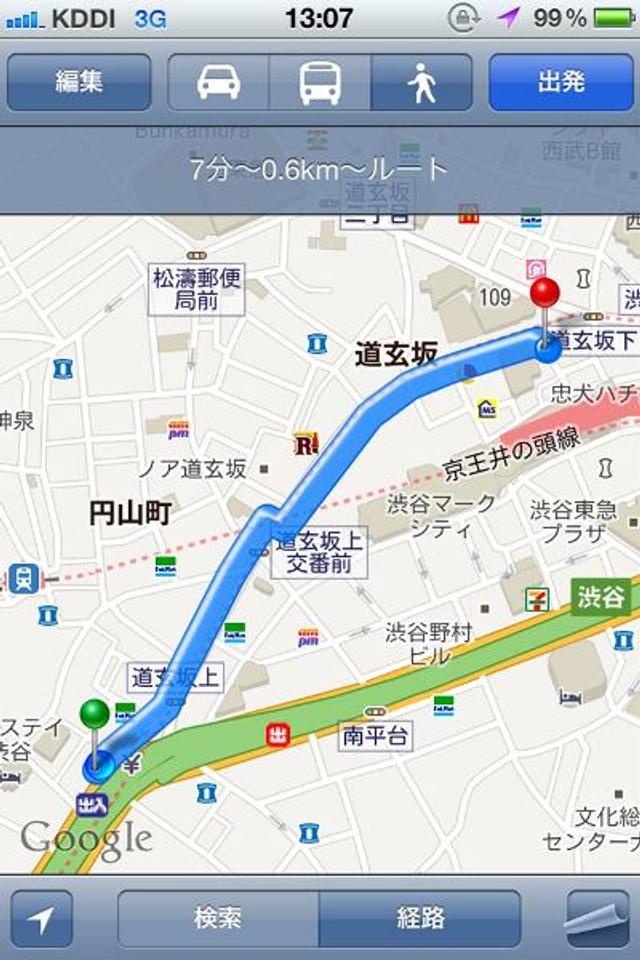Center map on current location arrow
The image size is (640, 960).
pyautogui.click(x=42, y=918)
